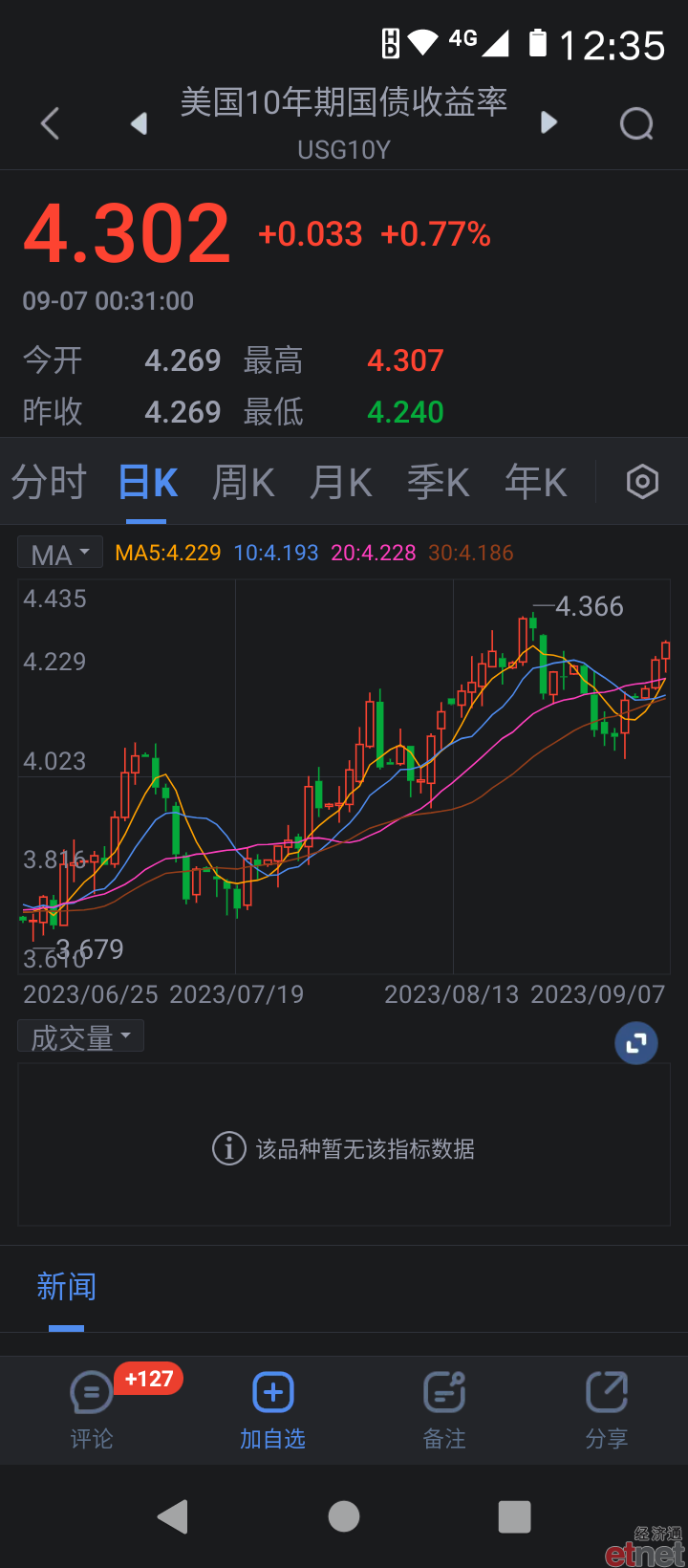Open the 月K chart tab

tap(341, 482)
